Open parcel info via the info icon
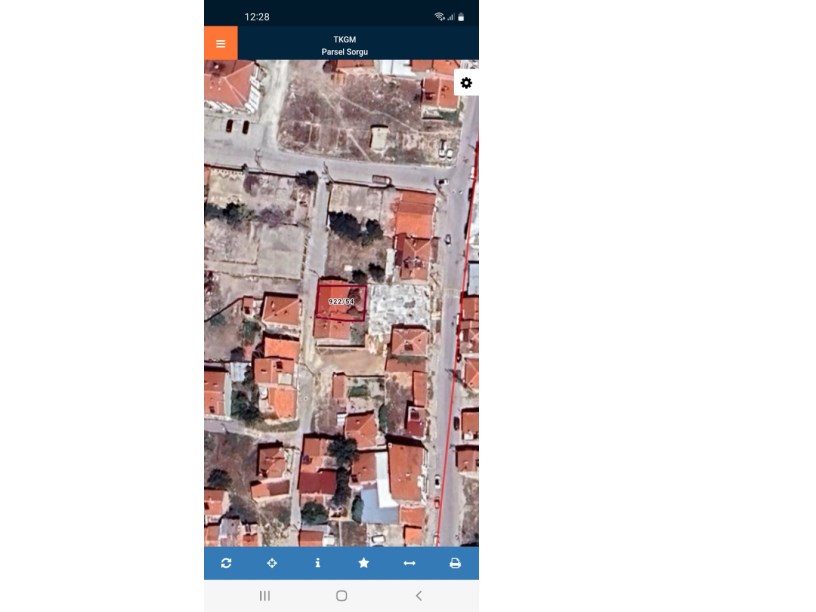Viewport: 816px width, 612px height. (x=318, y=563)
